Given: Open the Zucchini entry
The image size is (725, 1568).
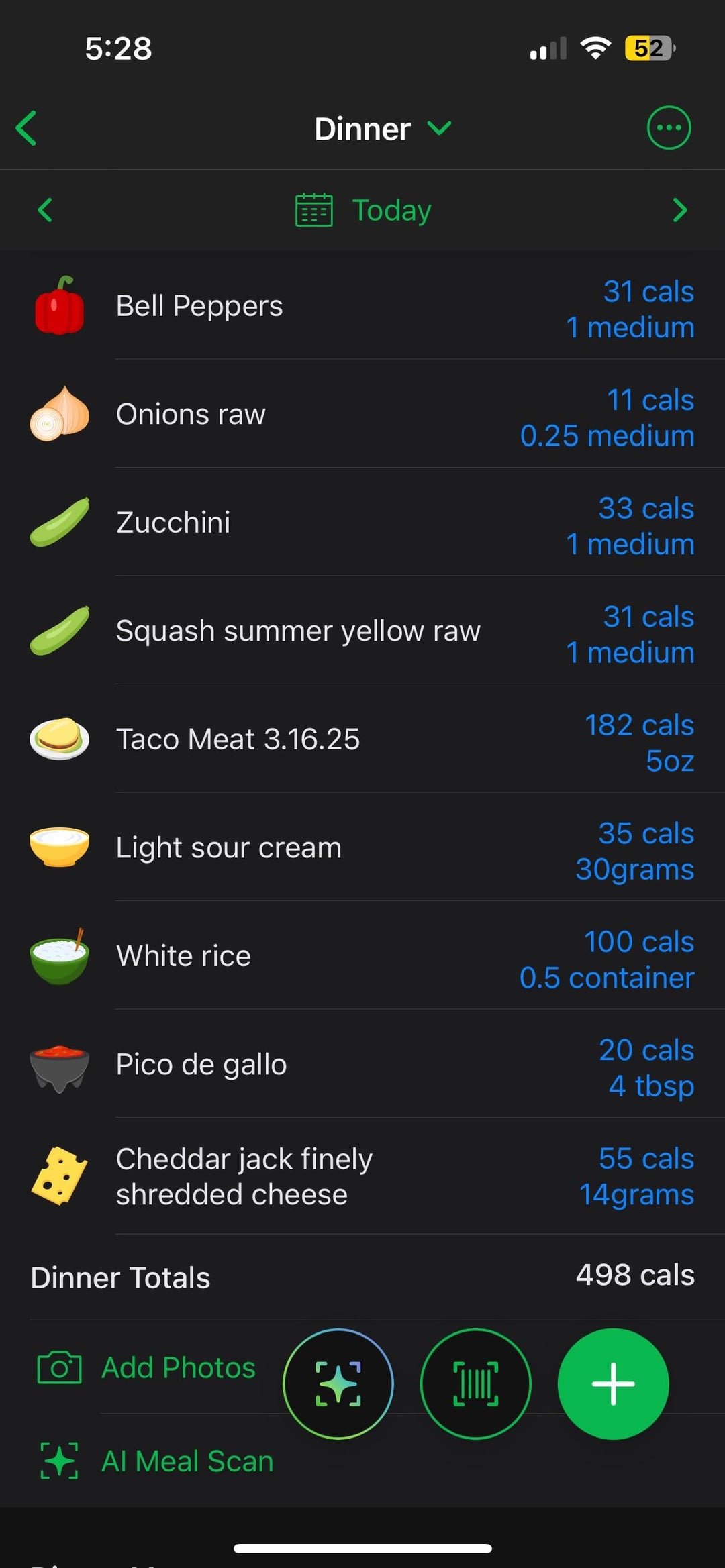Looking at the screenshot, I should (362, 522).
